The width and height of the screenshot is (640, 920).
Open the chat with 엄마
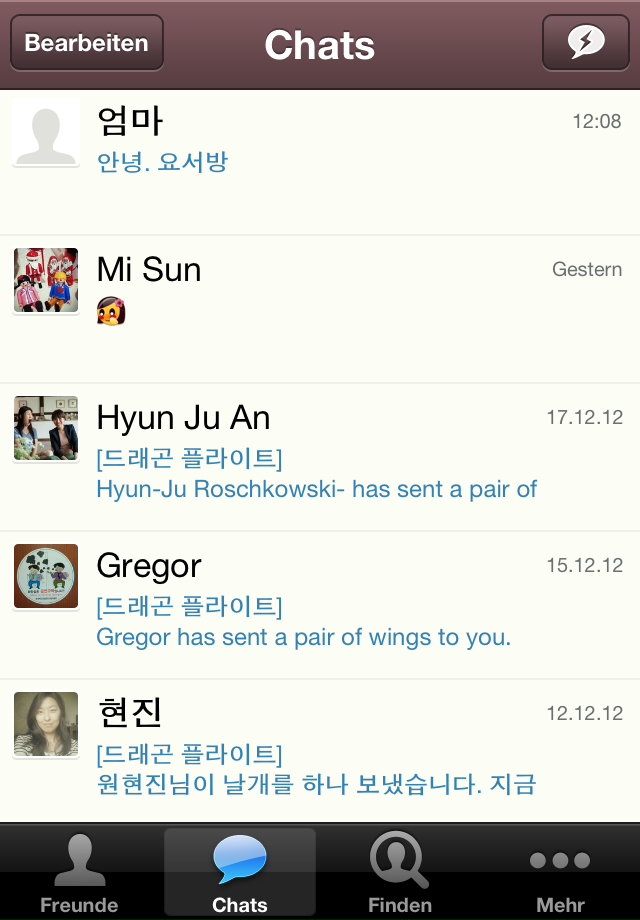pyautogui.click(x=320, y=162)
